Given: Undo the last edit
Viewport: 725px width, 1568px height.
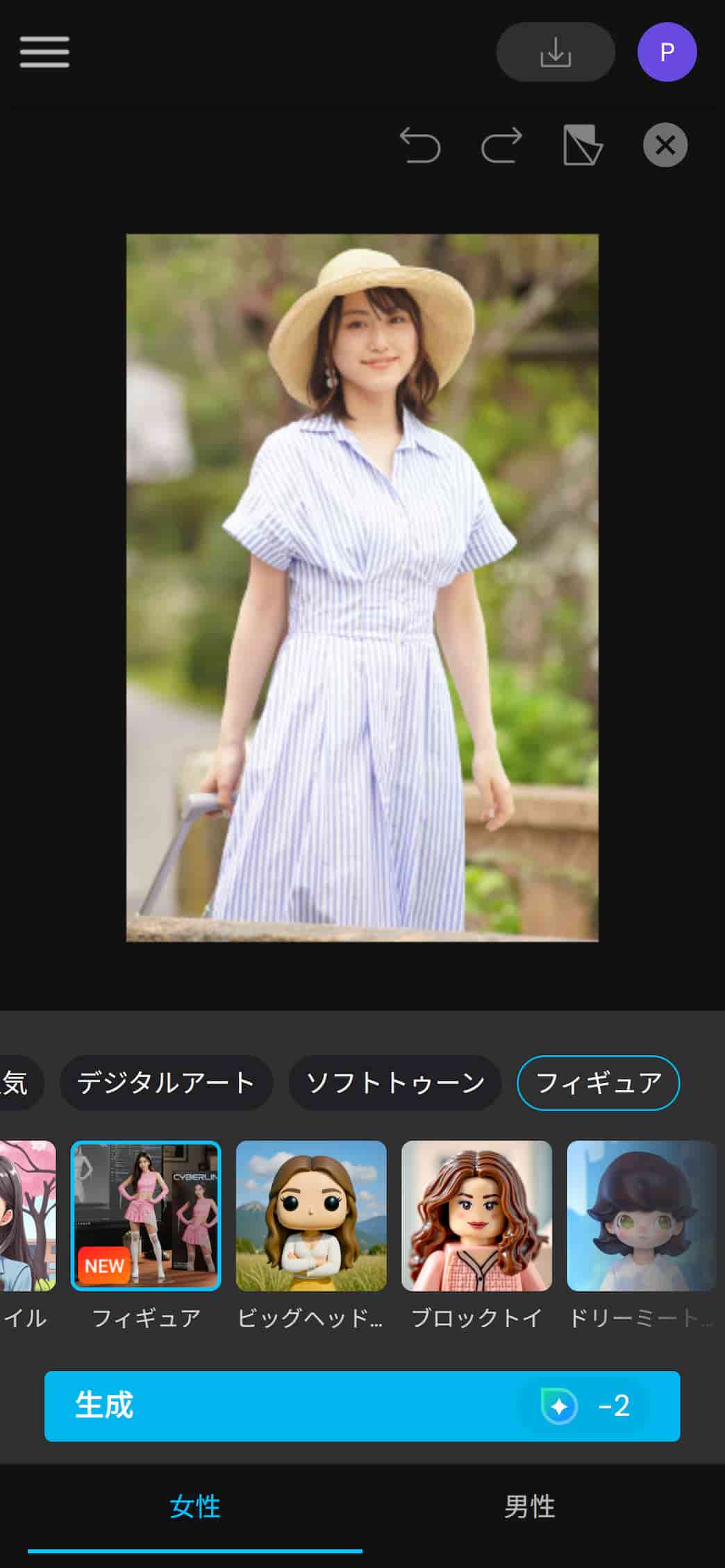Looking at the screenshot, I should [423, 145].
